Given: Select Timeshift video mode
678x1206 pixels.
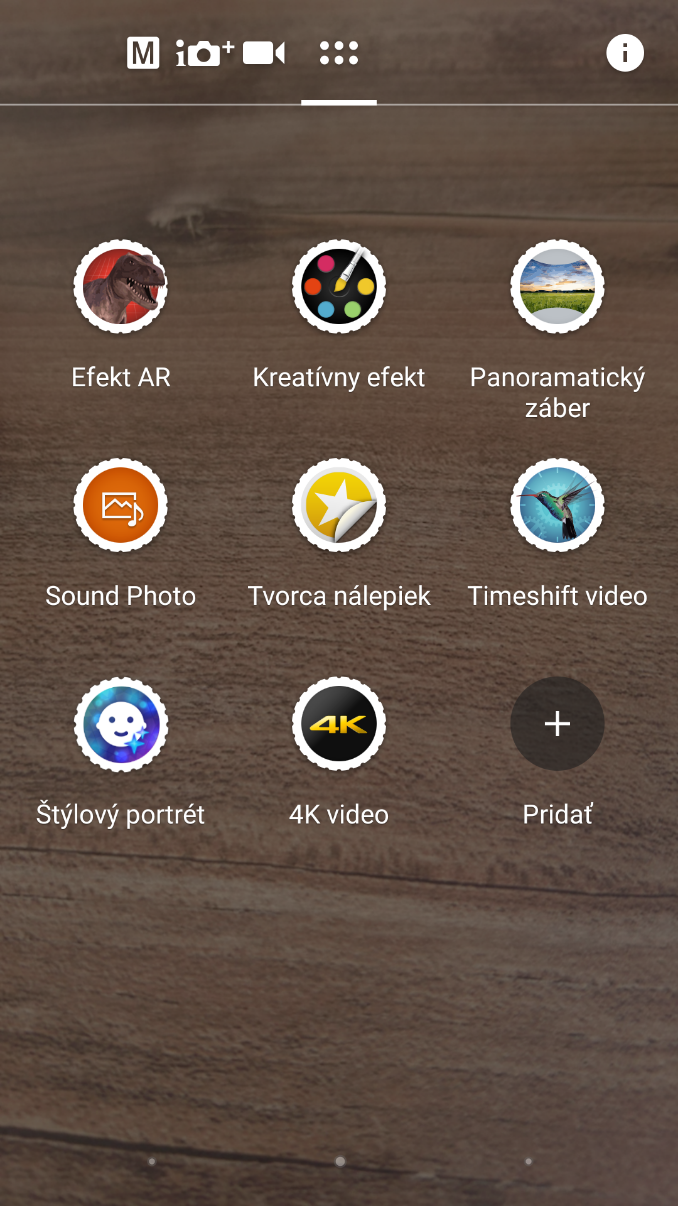Looking at the screenshot, I should click(557, 506).
